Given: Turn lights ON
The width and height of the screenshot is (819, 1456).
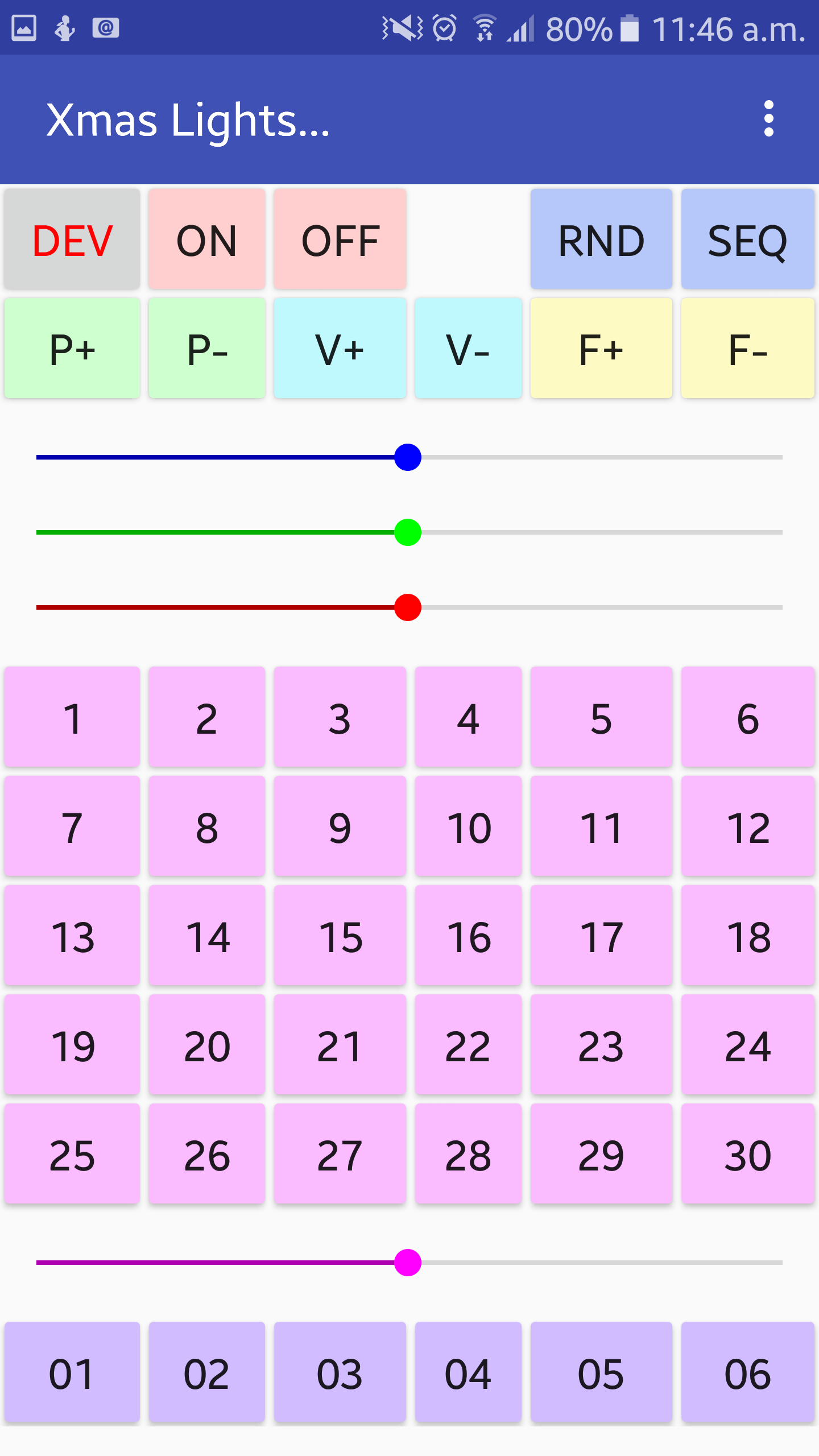Looking at the screenshot, I should click(x=206, y=240).
